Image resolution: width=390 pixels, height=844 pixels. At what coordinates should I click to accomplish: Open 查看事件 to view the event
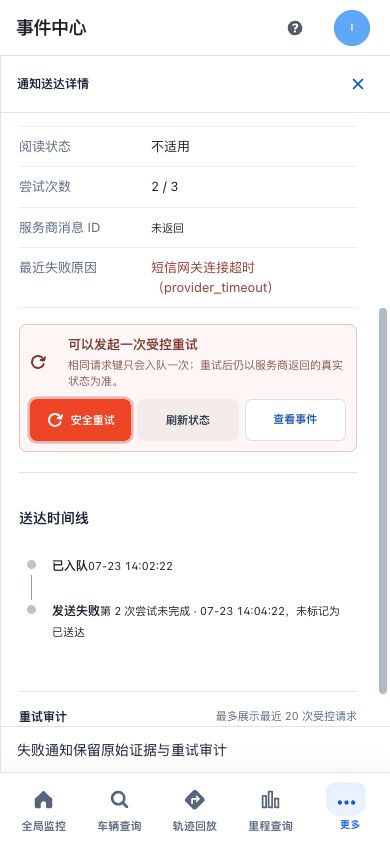coord(295,420)
